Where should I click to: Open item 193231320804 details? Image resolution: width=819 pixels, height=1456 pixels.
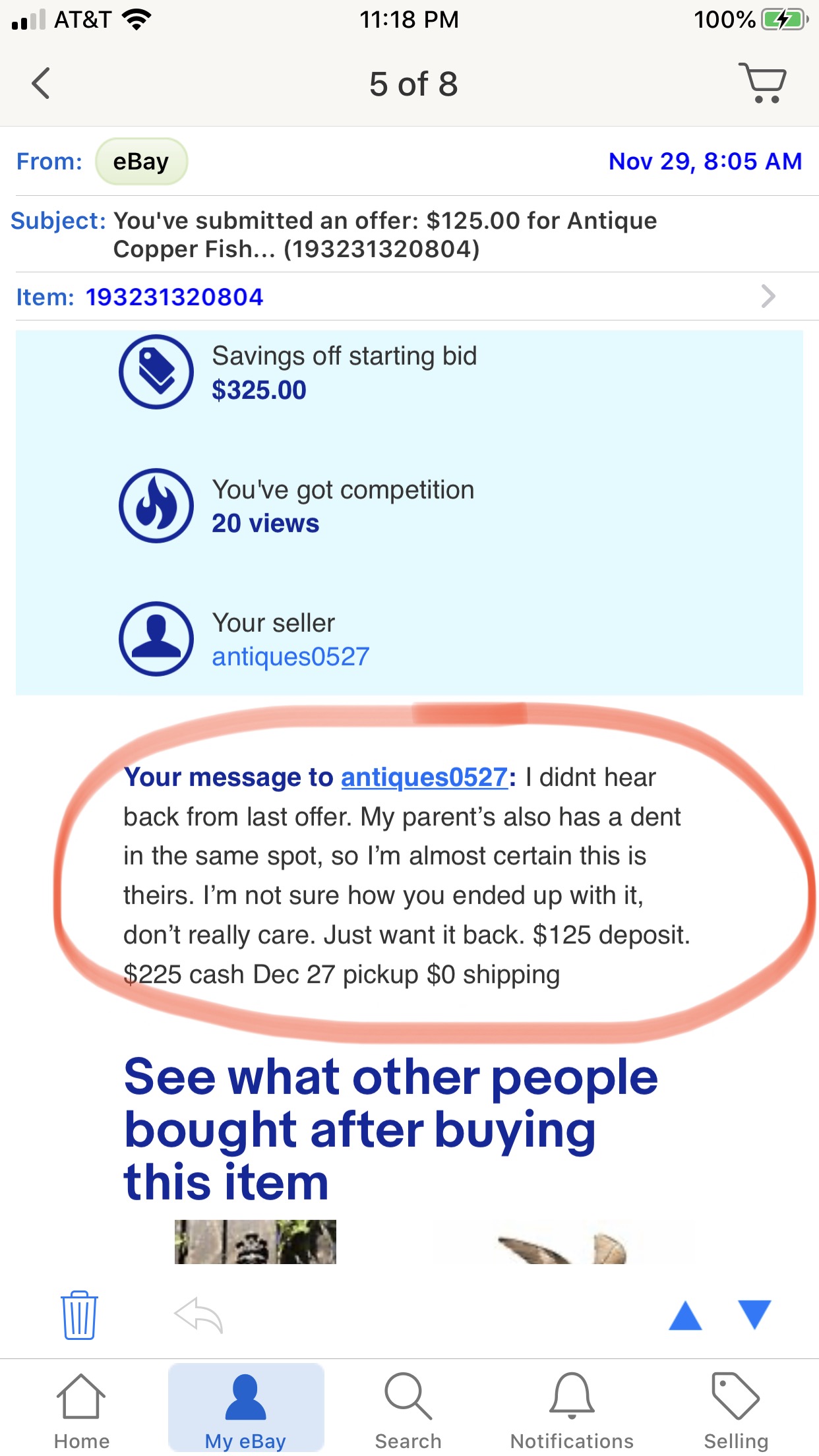click(409, 297)
